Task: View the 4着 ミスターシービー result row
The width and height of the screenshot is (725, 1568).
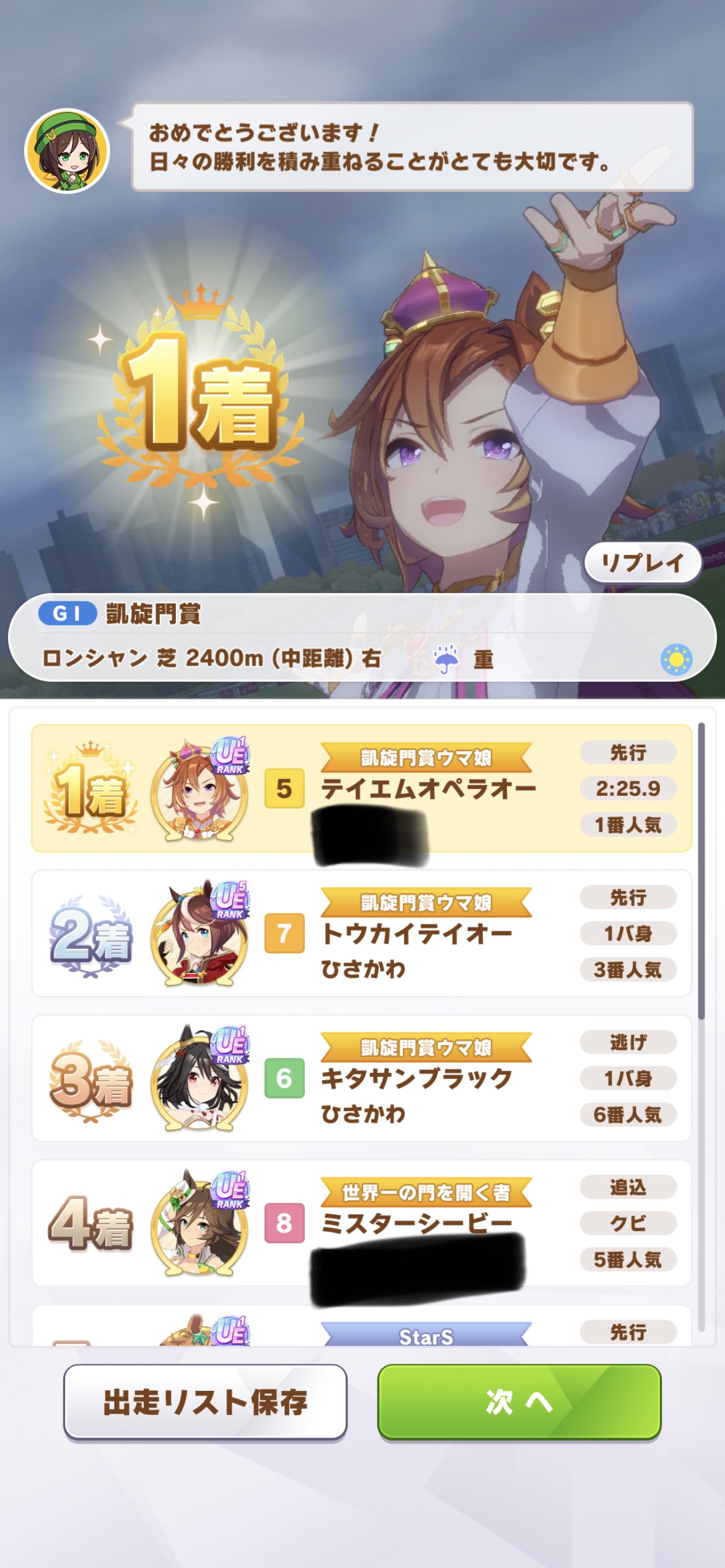Action: coord(361,1223)
